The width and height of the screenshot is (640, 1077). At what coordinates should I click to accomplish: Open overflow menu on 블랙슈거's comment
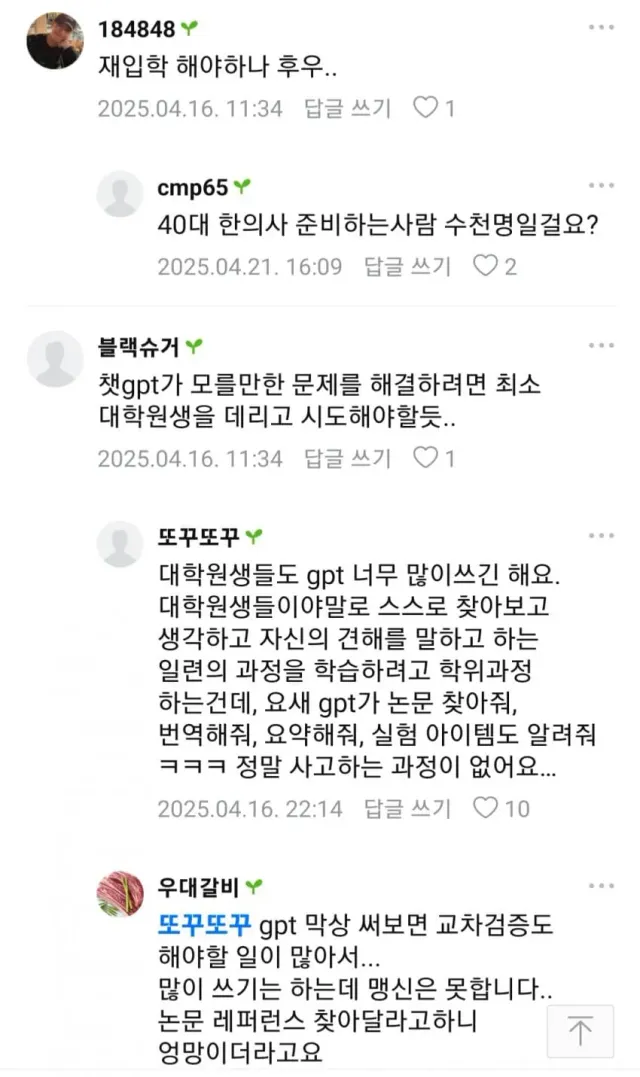602,345
